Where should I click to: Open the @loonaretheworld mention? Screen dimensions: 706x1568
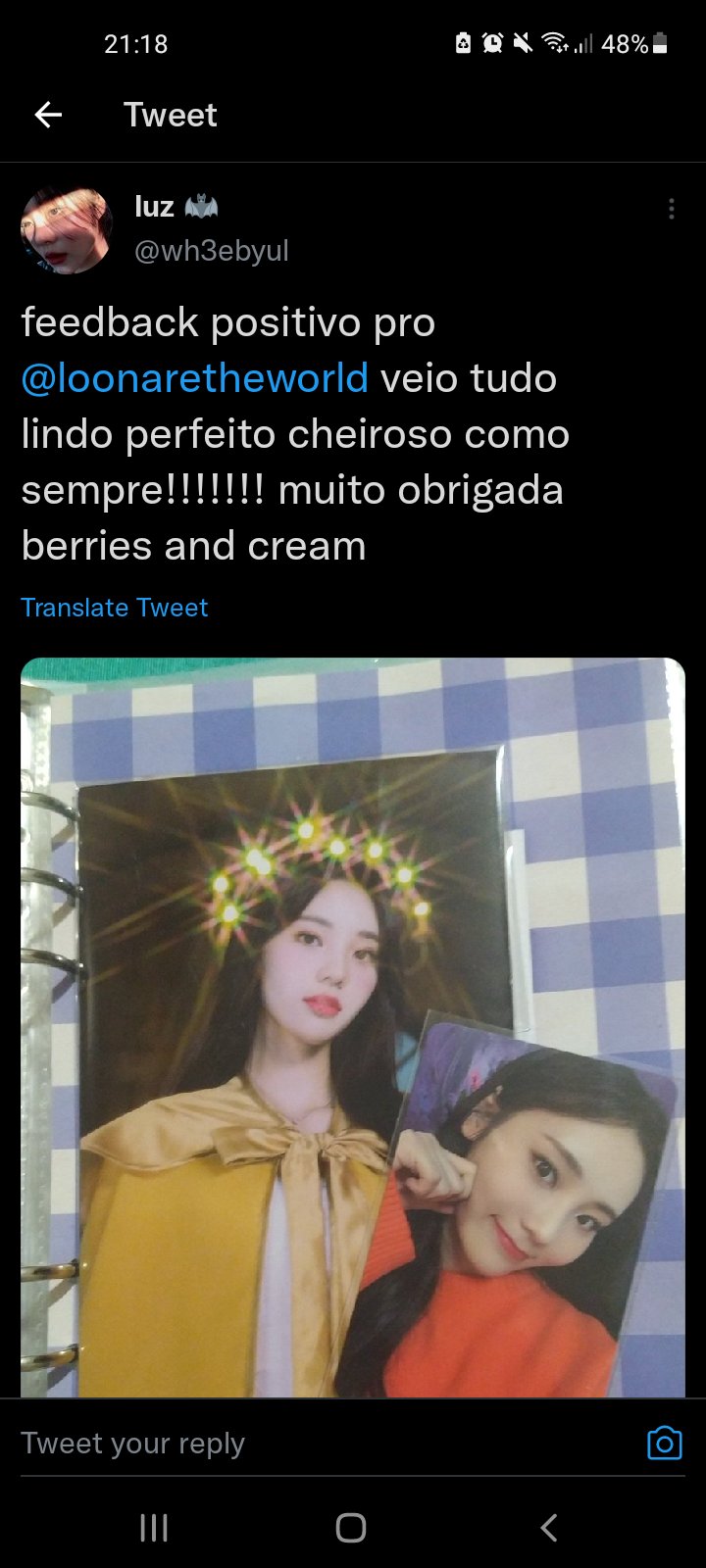(x=195, y=378)
